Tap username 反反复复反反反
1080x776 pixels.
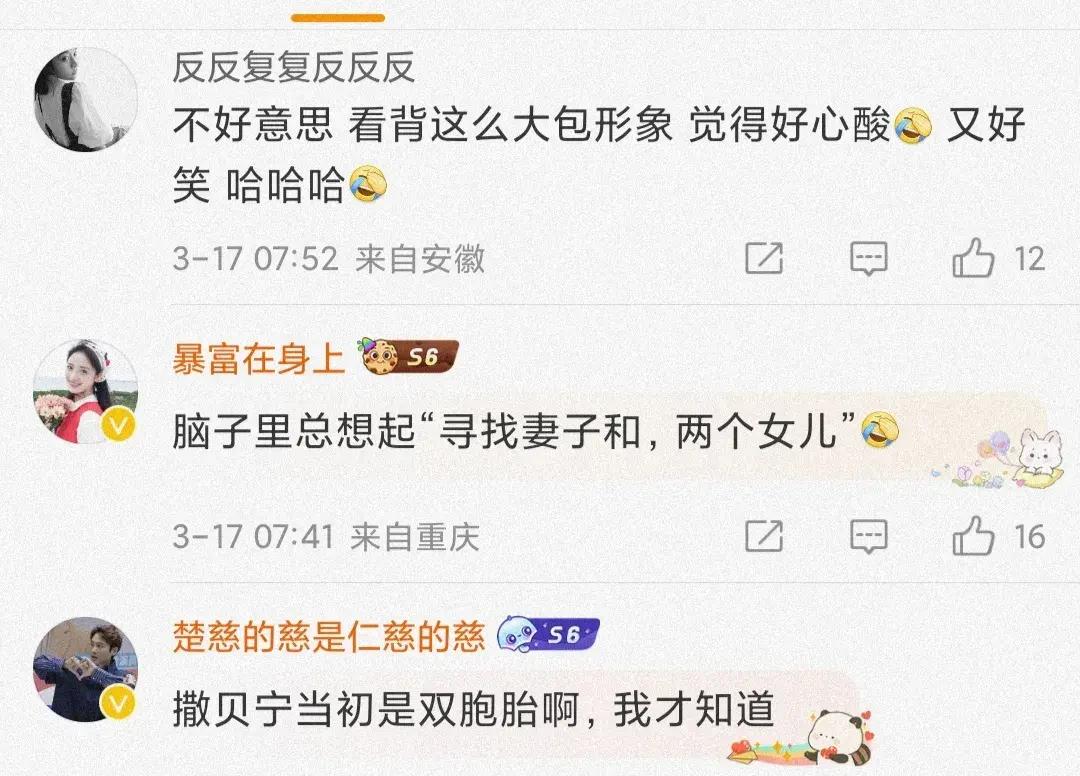pyautogui.click(x=294, y=68)
